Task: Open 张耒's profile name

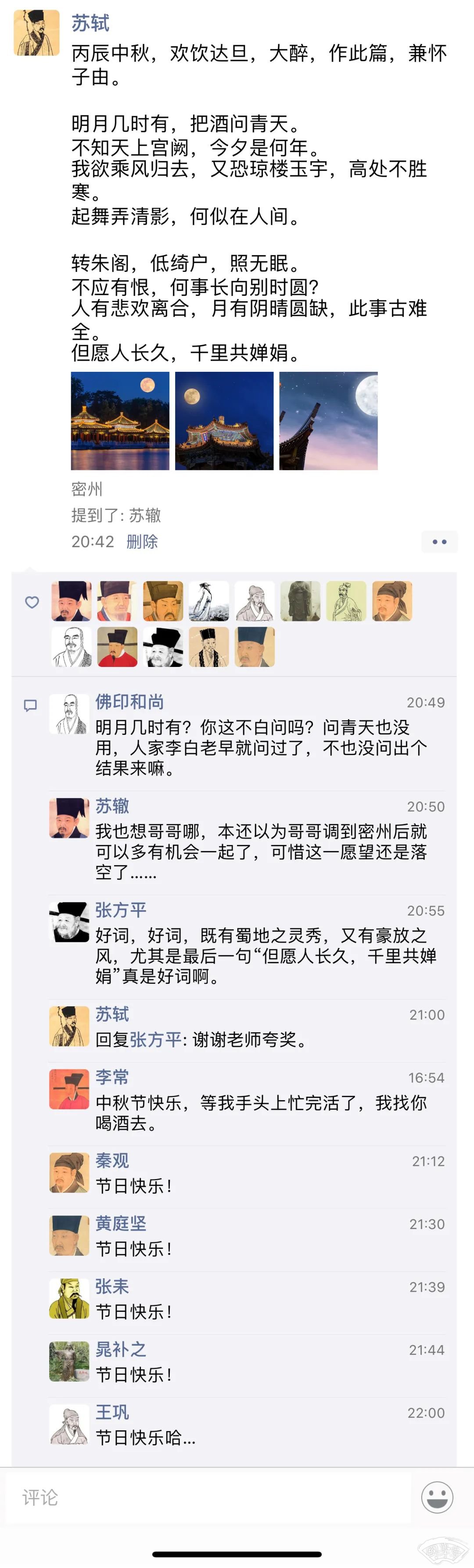Action: (112, 1286)
